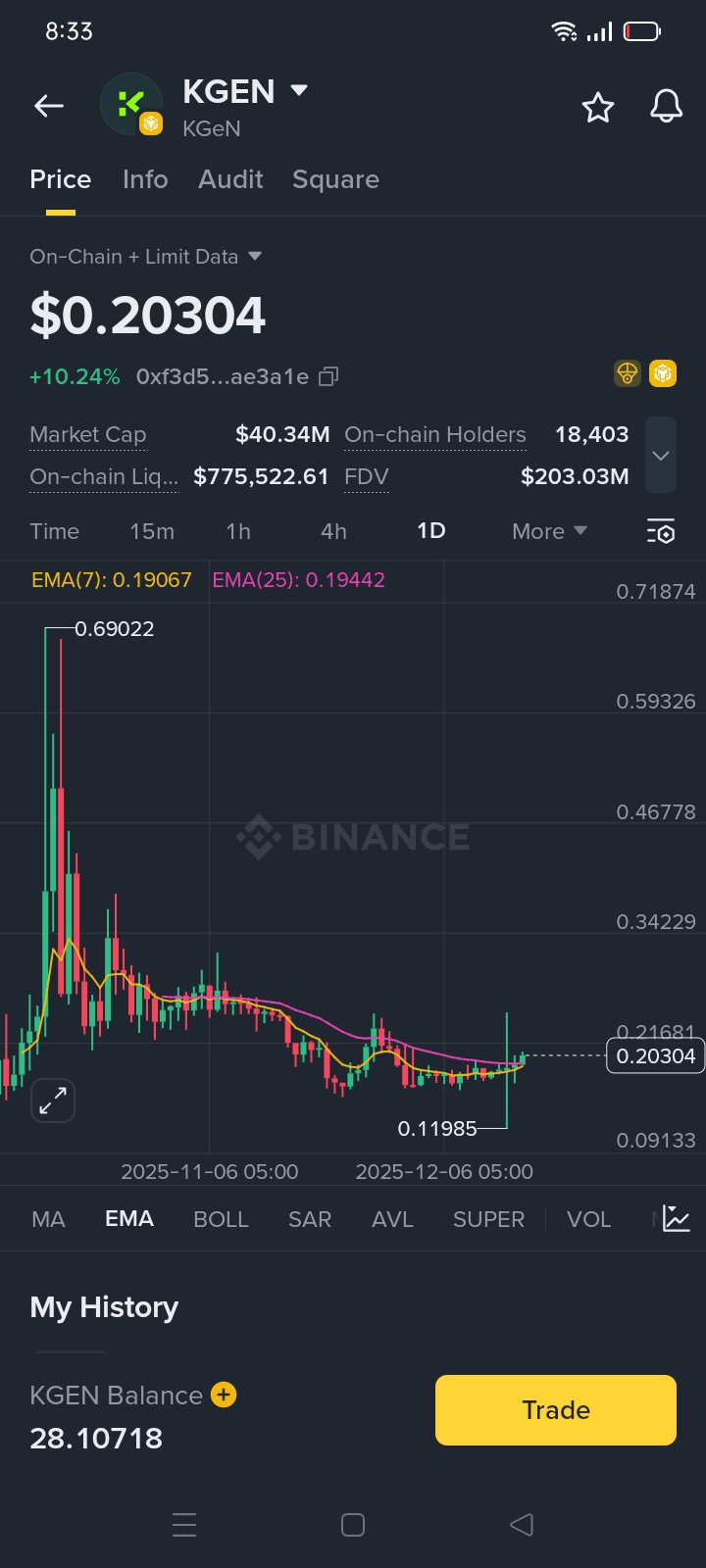The width and height of the screenshot is (706, 1568).
Task: Add to KGEN balance with plus icon
Action: (x=224, y=1394)
